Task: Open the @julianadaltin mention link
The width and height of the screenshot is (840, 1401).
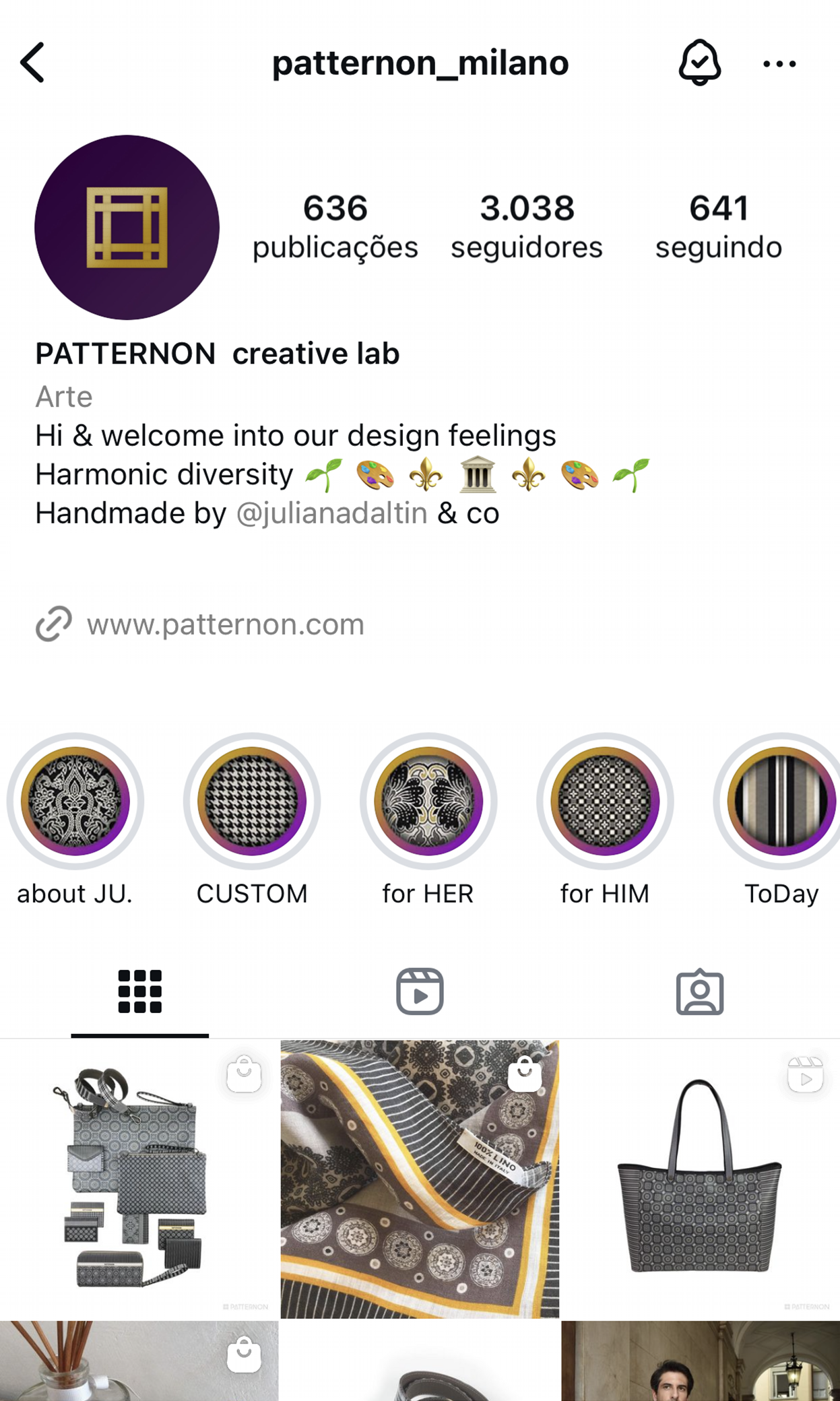Action: 331,513
